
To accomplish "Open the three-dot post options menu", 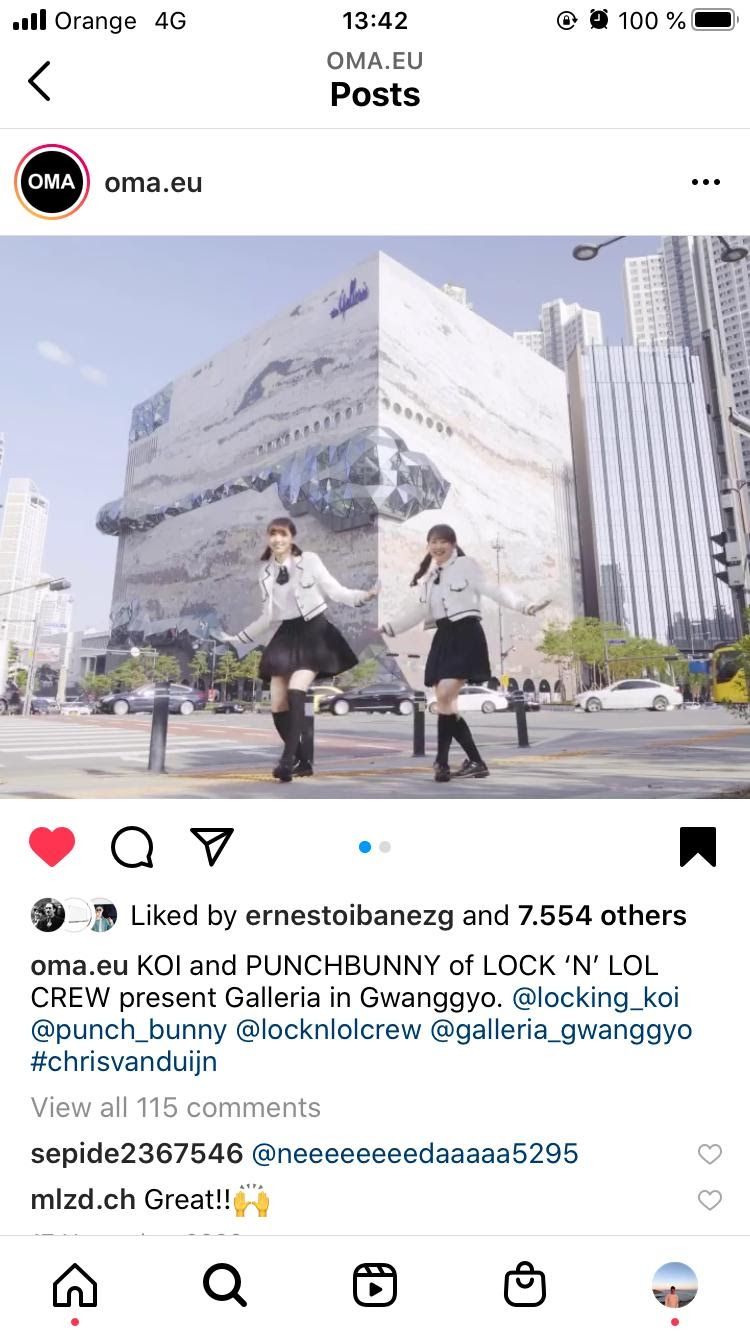I will 705,182.
